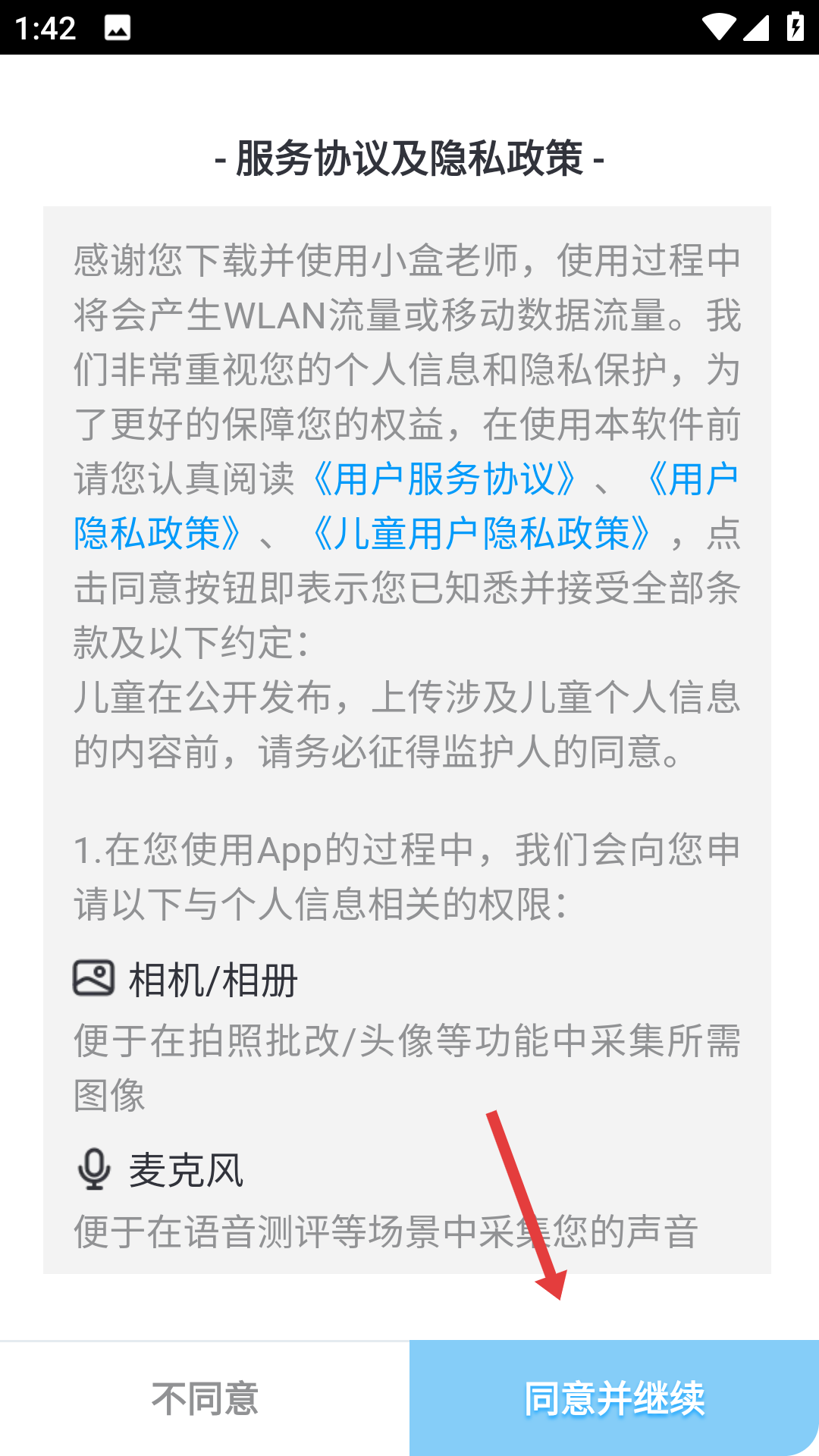
Task: Tap 同意并继续 to accept the agreement
Action: [614, 1398]
